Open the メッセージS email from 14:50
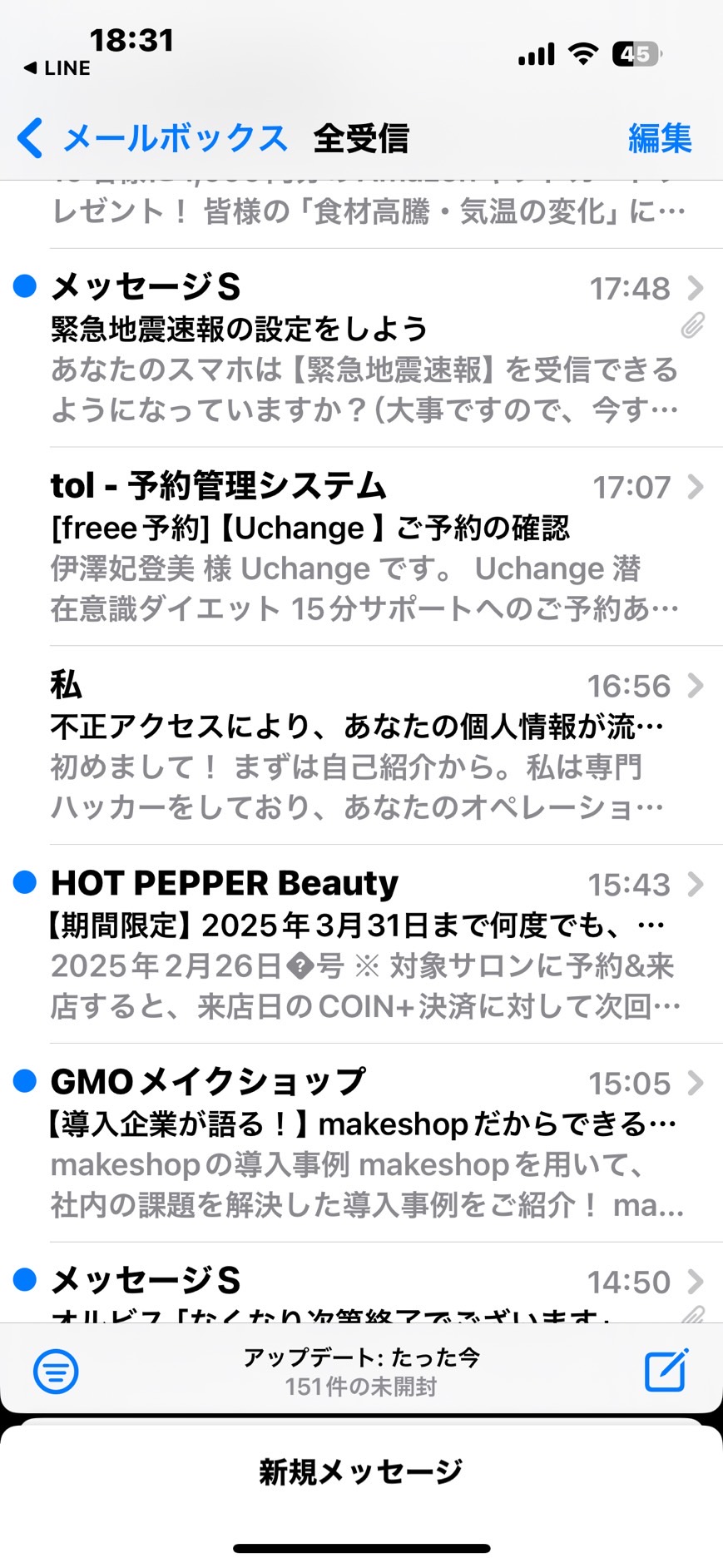Image resolution: width=723 pixels, height=1568 pixels. click(361, 1283)
